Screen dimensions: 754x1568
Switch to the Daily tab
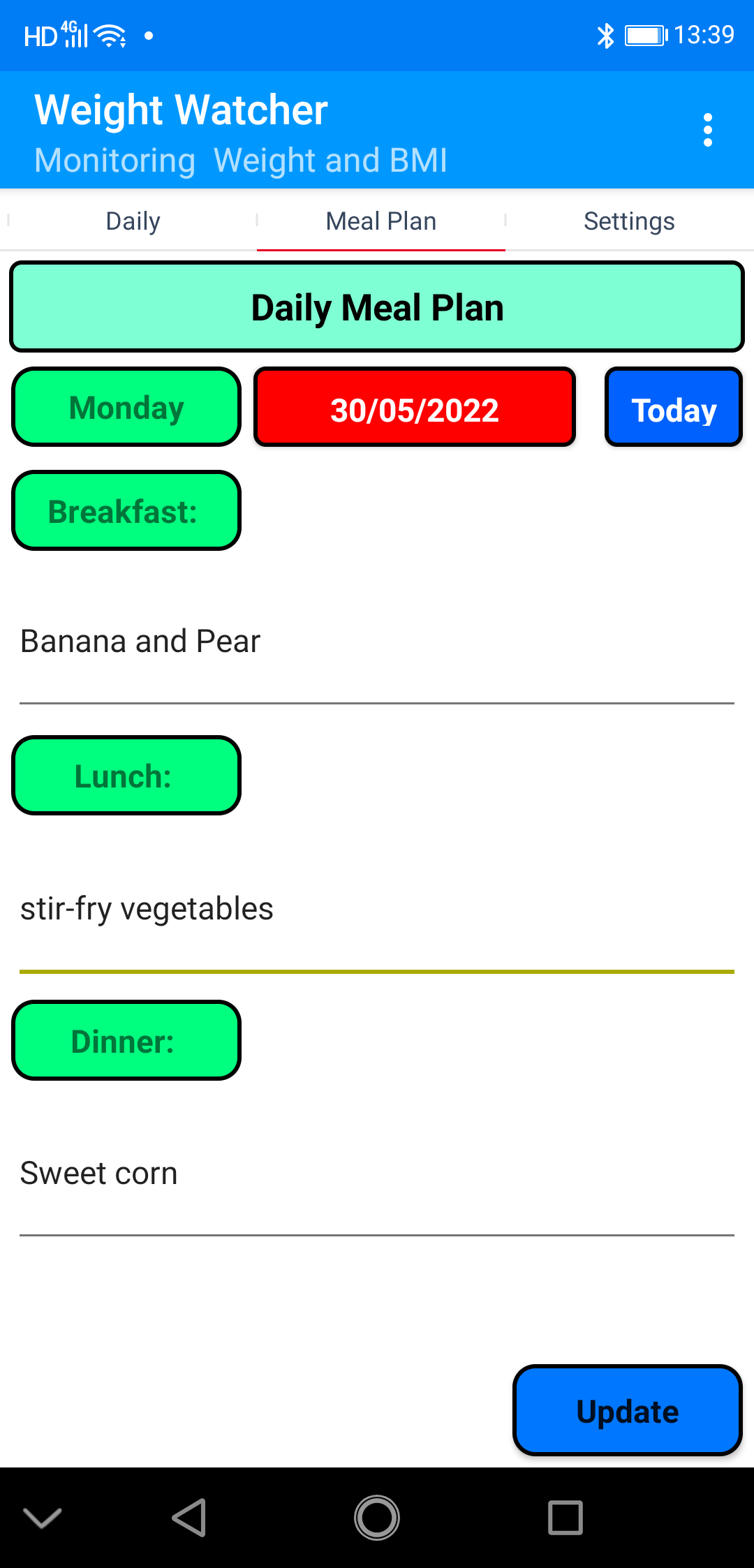point(133,221)
